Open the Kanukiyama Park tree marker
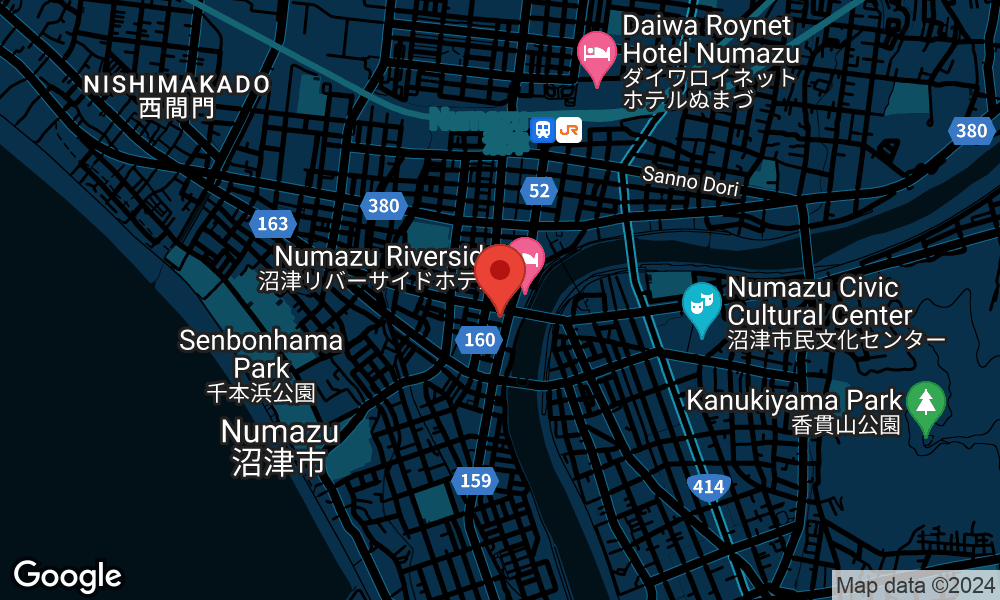The height and width of the screenshot is (600, 1000). (x=925, y=405)
